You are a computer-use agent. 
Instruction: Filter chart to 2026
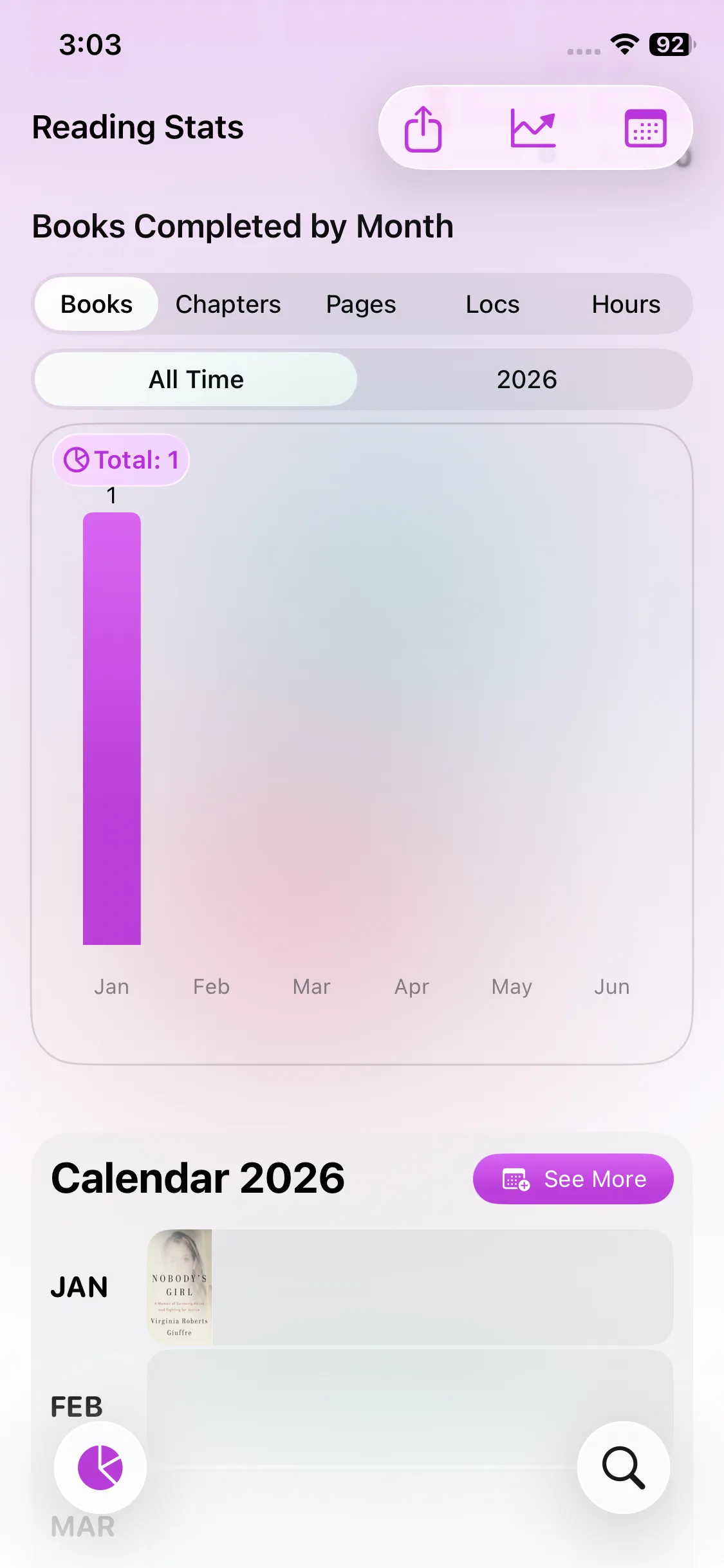[526, 380]
